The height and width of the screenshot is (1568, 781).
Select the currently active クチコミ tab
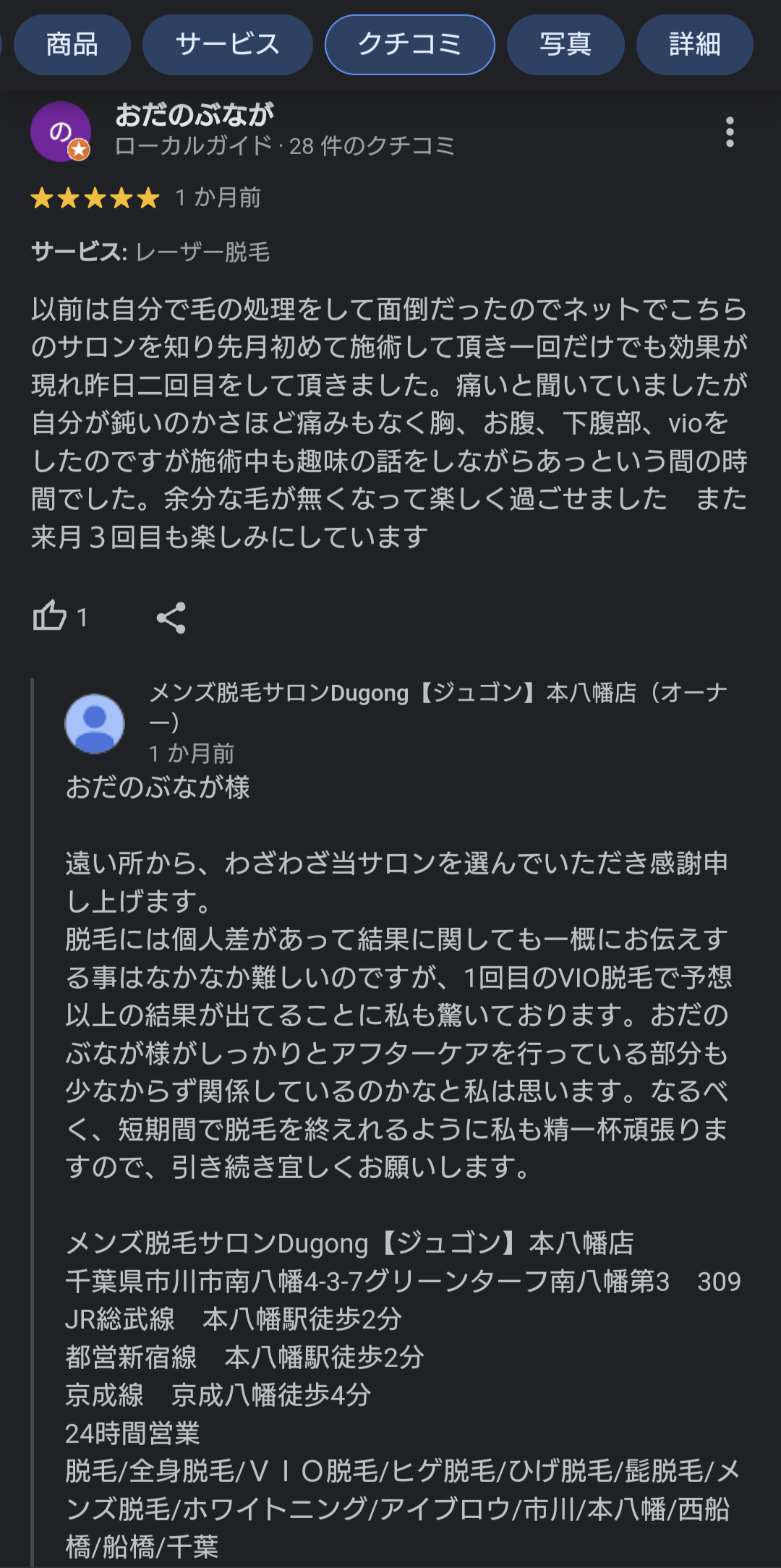(x=409, y=44)
